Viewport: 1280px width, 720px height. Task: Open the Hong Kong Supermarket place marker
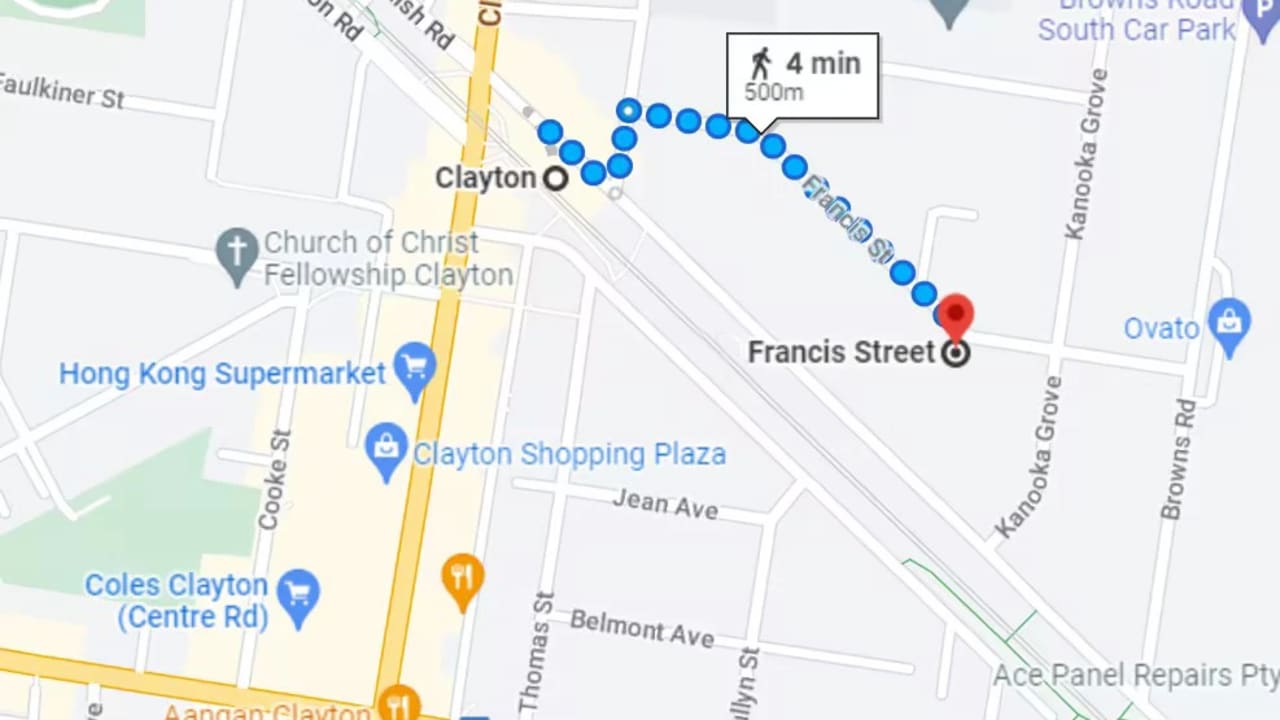(414, 368)
